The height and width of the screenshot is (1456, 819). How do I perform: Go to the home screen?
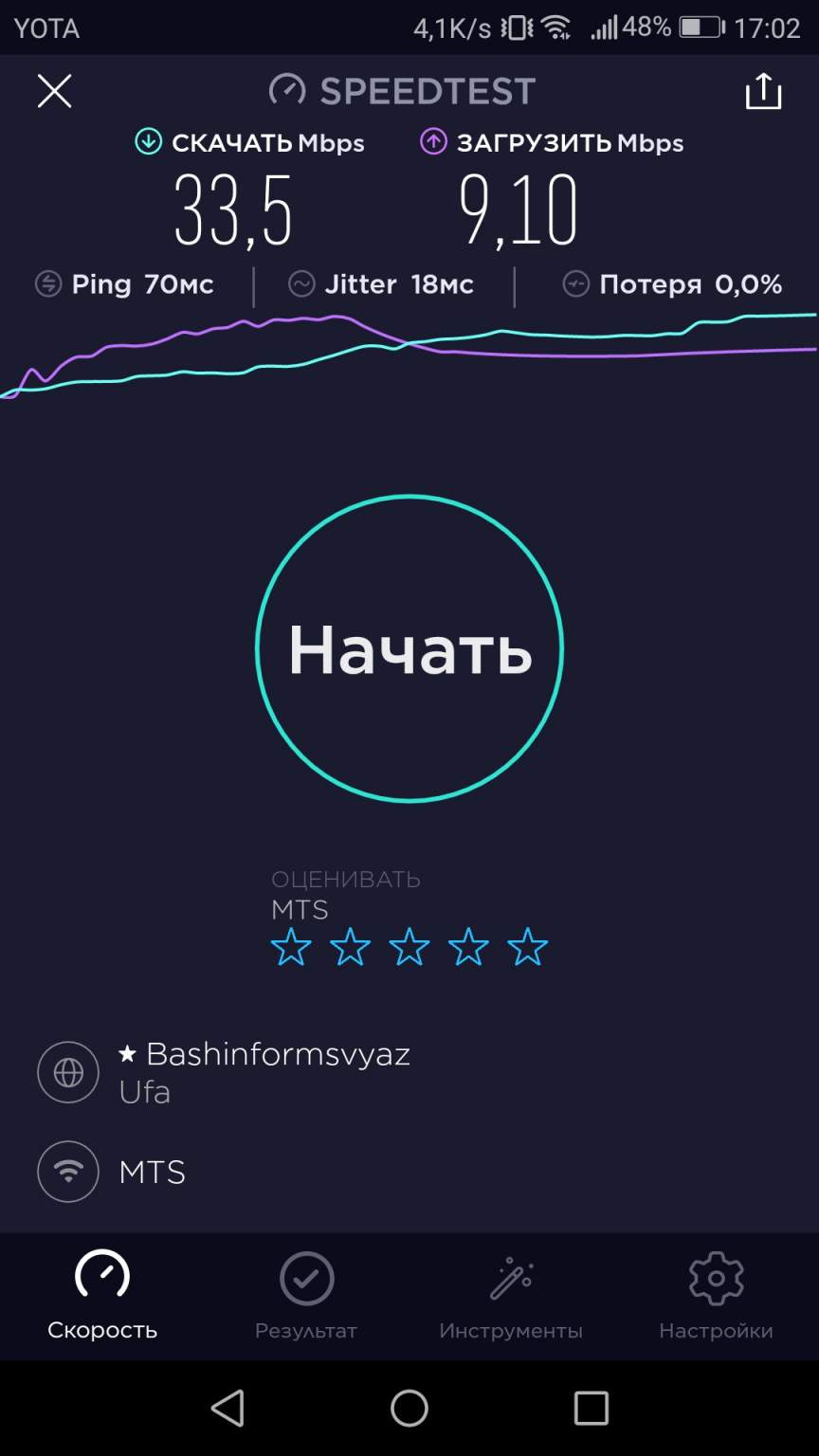409,1409
